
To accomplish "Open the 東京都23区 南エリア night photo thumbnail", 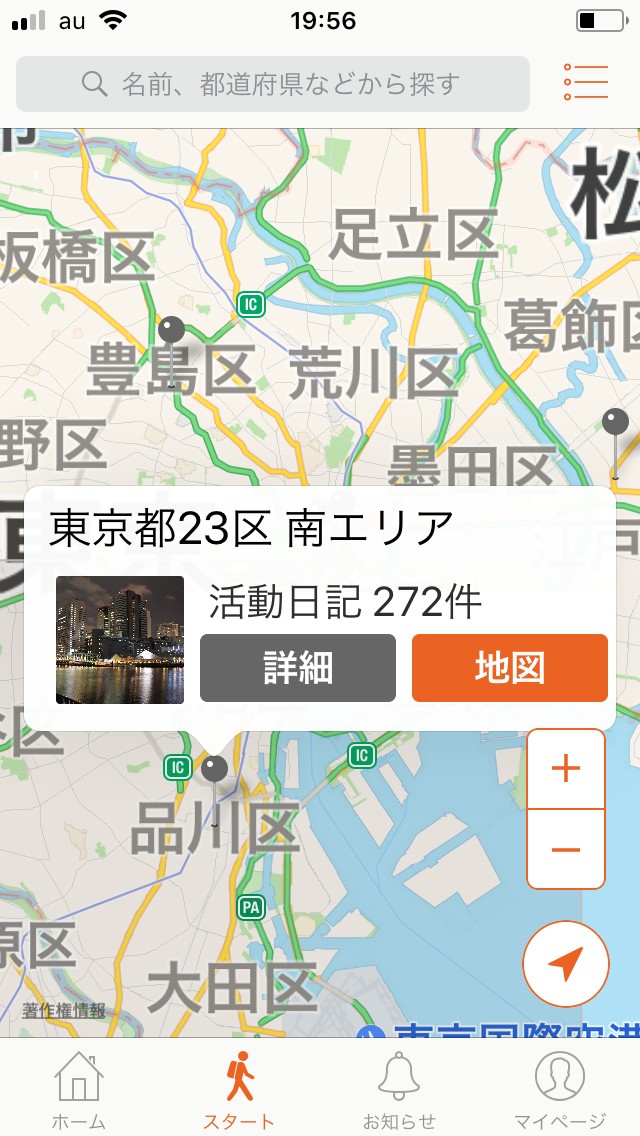I will point(120,640).
